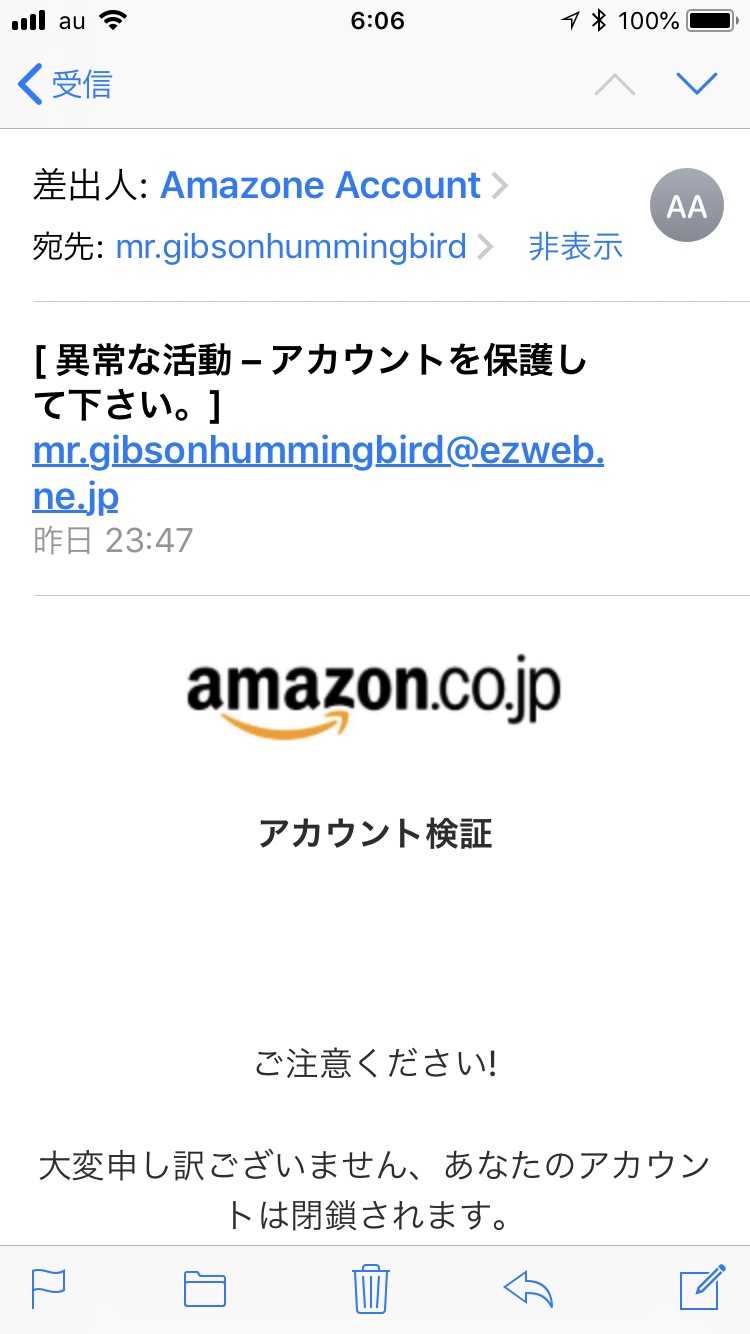Tap the AA sender avatar

(x=686, y=206)
